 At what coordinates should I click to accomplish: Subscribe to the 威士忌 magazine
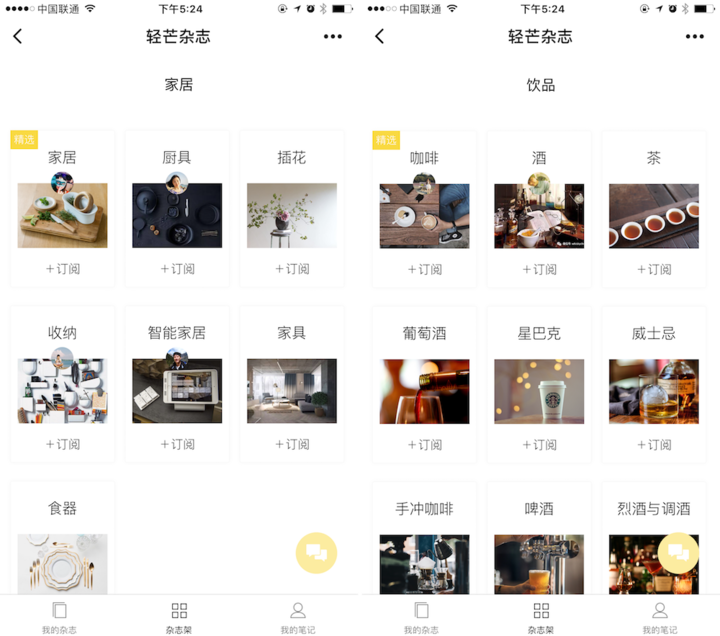pos(653,444)
